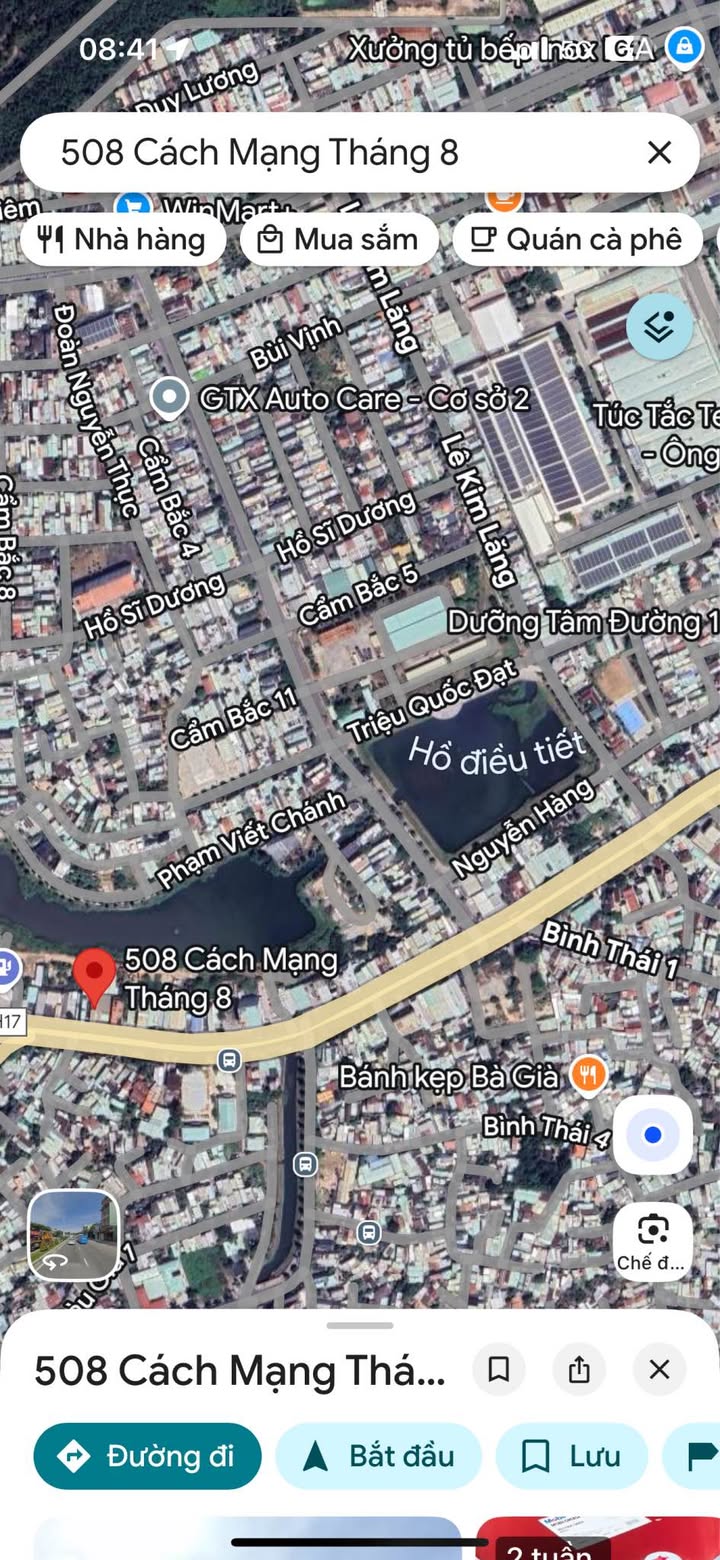Bookmark this place from the header icon
The width and height of the screenshot is (720, 1560).
coord(498,1369)
